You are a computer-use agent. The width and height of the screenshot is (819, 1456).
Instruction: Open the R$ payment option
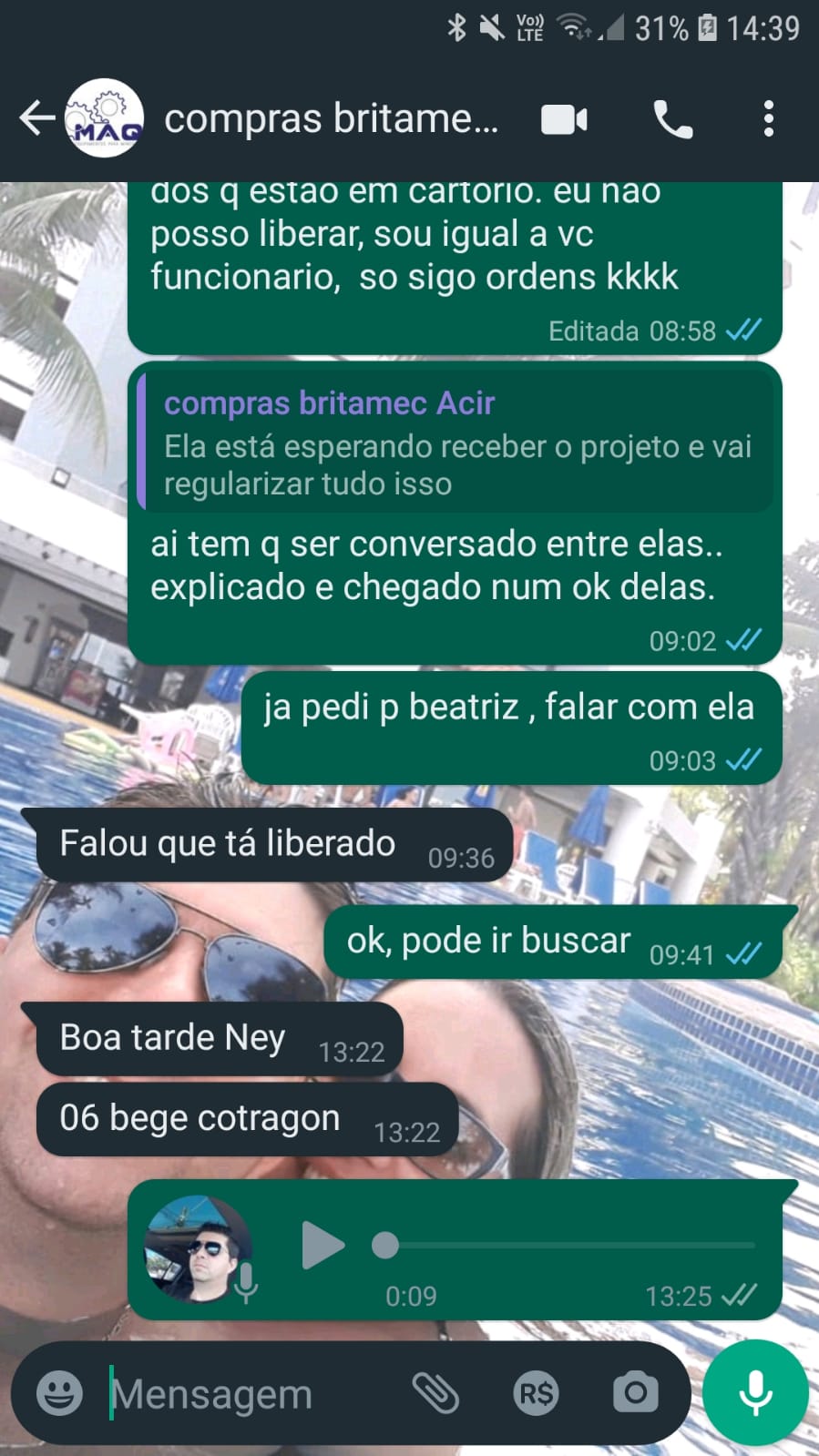(x=536, y=1393)
